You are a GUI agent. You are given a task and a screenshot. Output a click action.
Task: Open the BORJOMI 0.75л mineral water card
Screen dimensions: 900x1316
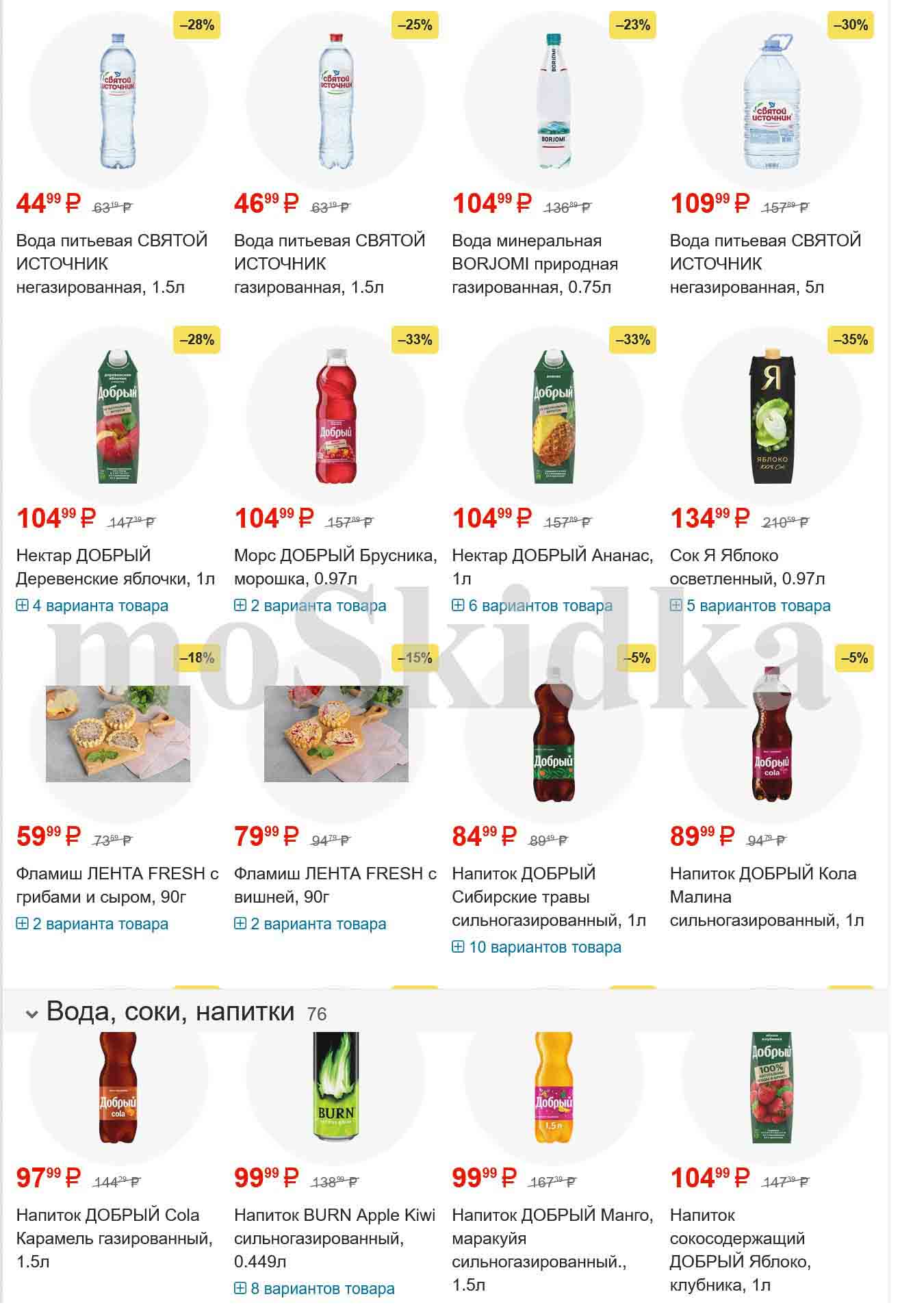(x=535, y=263)
